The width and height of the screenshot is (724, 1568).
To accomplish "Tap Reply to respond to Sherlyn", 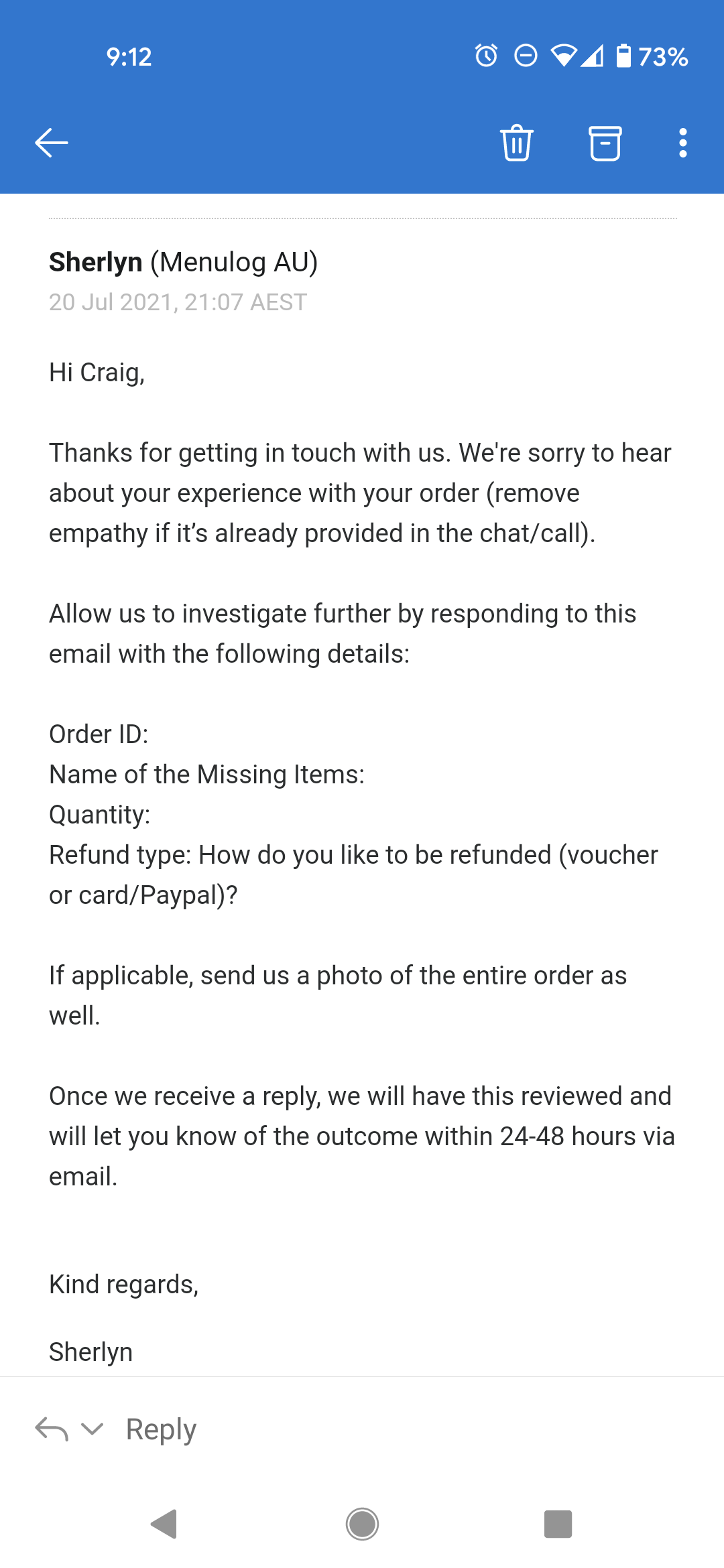I will [x=159, y=1429].
